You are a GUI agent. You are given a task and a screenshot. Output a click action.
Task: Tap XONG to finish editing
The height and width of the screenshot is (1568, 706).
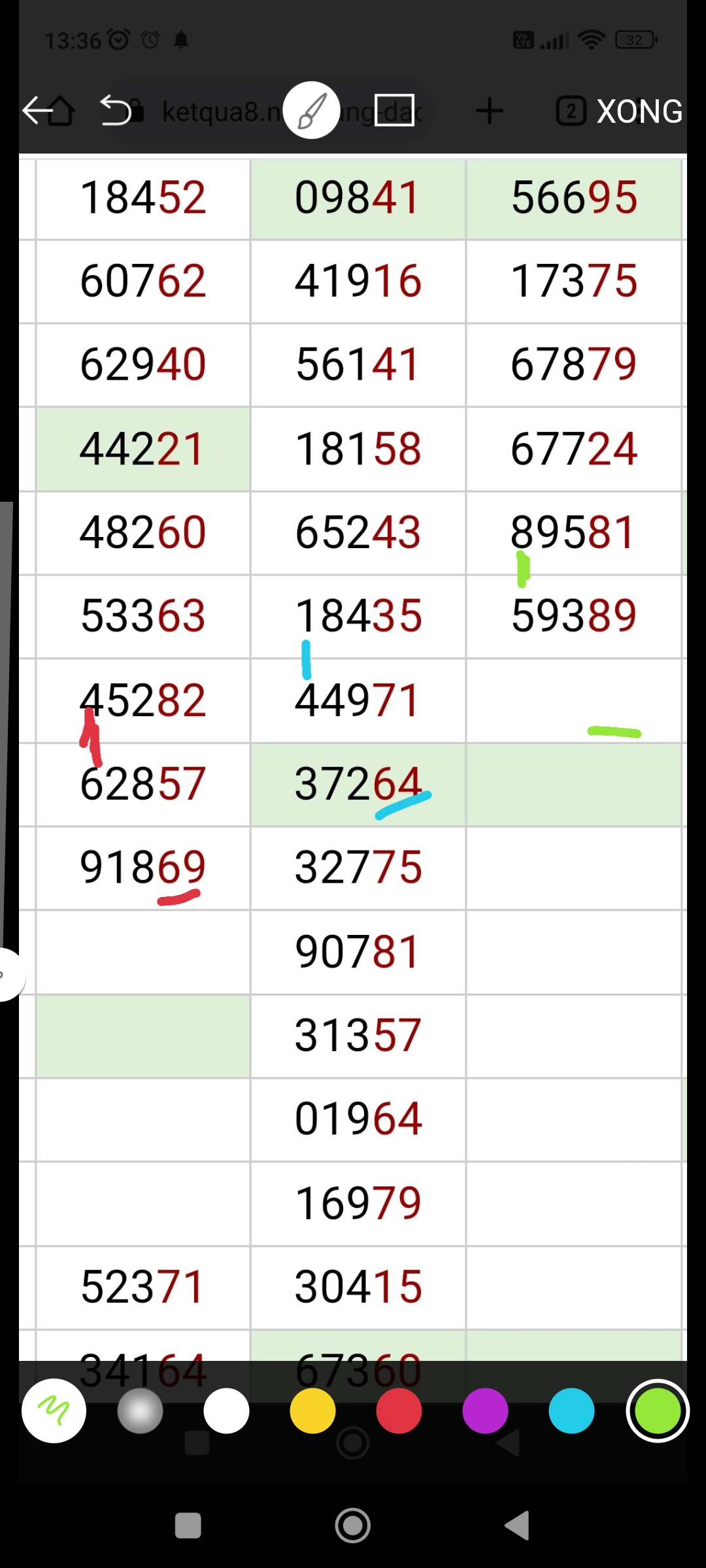click(x=639, y=111)
